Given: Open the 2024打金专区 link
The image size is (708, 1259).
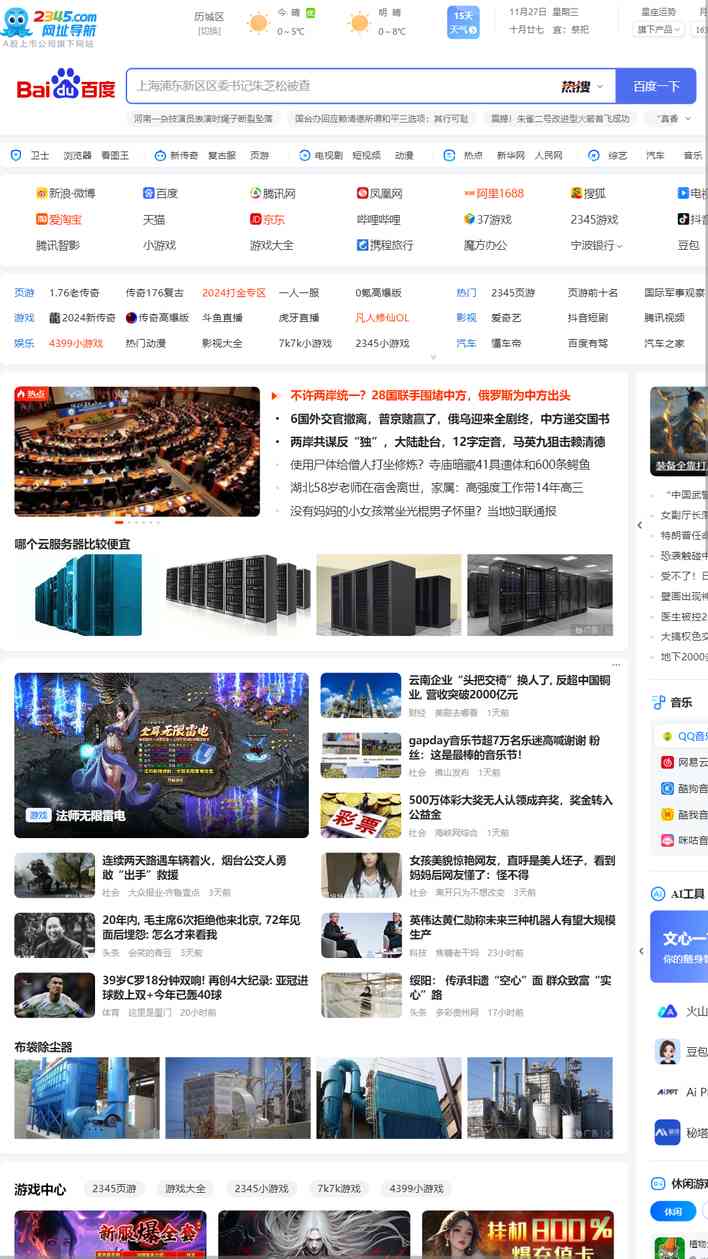Looking at the screenshot, I should pyautogui.click(x=234, y=293).
